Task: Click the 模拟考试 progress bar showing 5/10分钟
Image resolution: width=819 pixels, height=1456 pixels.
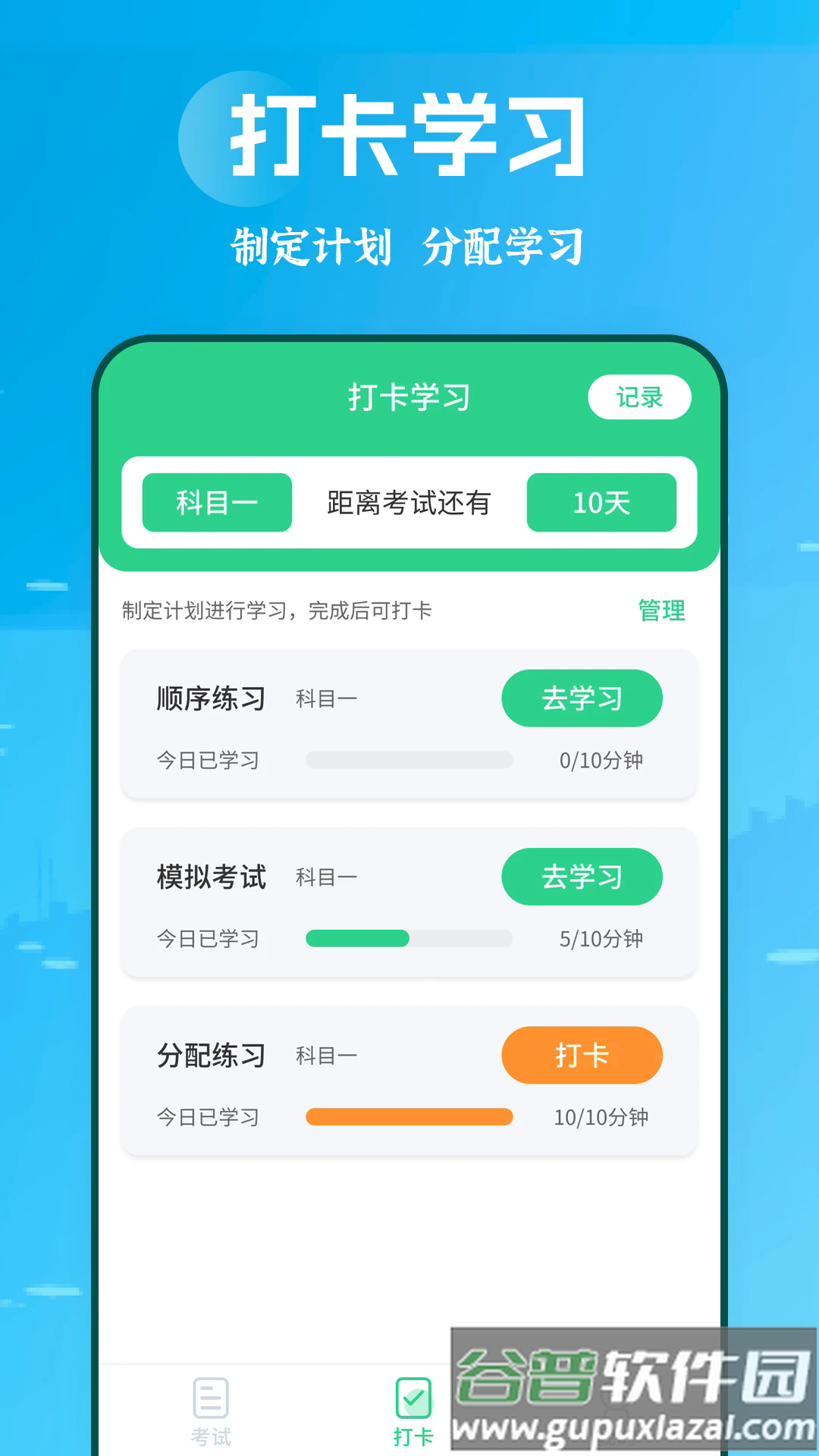Action: [x=409, y=938]
